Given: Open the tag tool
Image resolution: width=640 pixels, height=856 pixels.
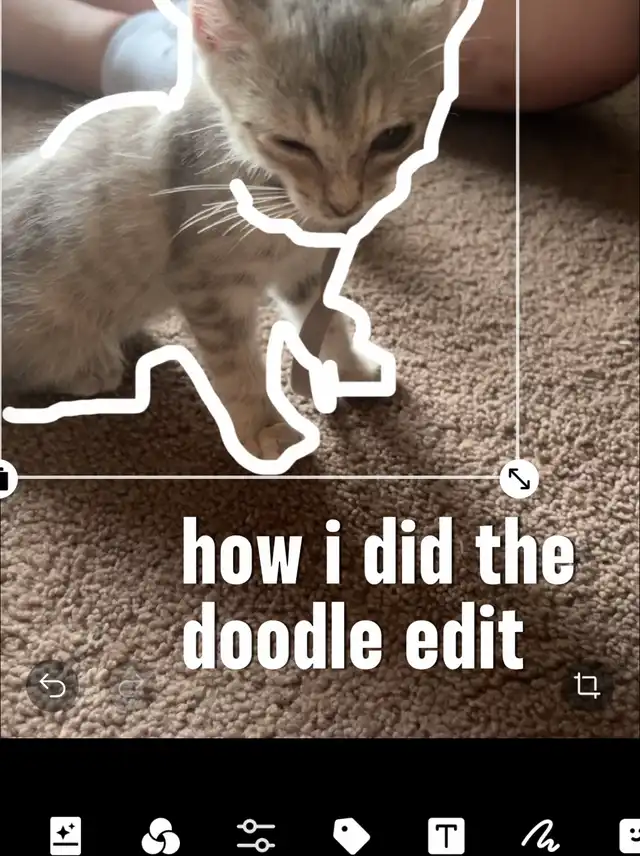Looking at the screenshot, I should click(x=351, y=836).
